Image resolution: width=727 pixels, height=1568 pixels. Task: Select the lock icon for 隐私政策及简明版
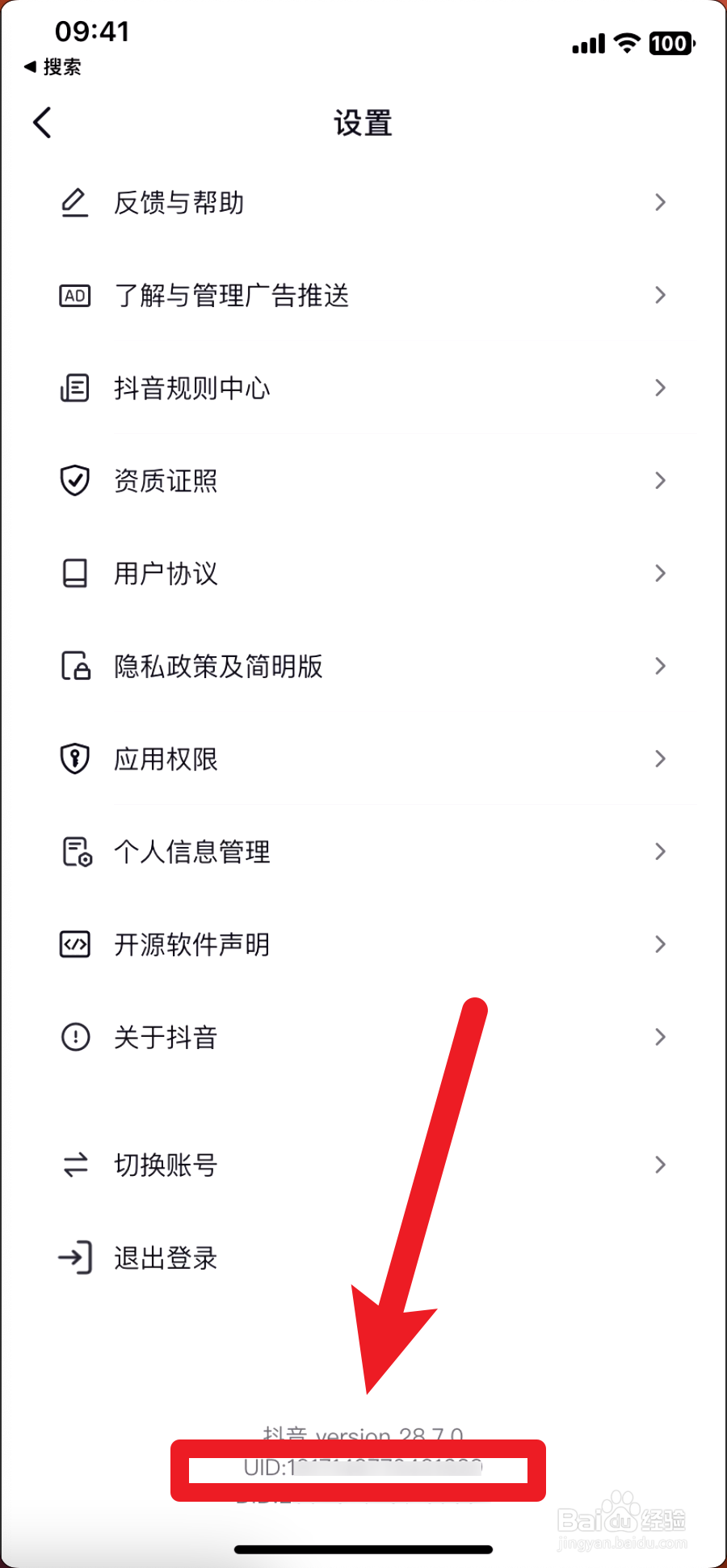click(x=74, y=666)
